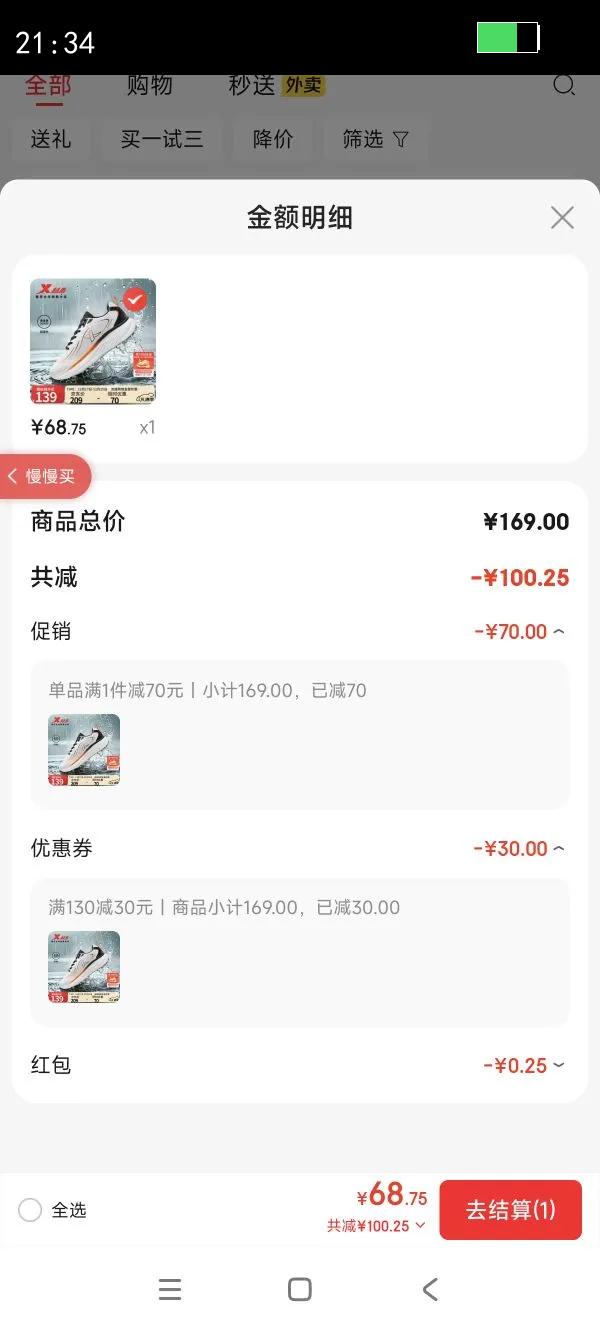
Task: Open the selected shoe product thumbnail
Action: click(x=93, y=341)
